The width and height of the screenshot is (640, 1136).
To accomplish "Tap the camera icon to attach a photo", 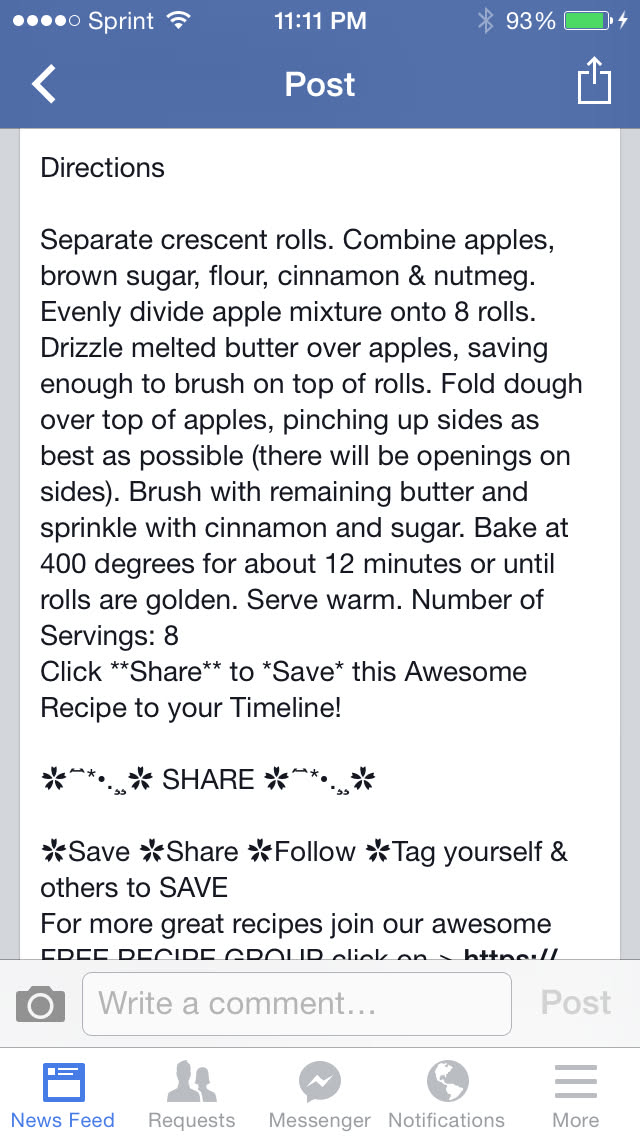I will pyautogui.click(x=41, y=1003).
